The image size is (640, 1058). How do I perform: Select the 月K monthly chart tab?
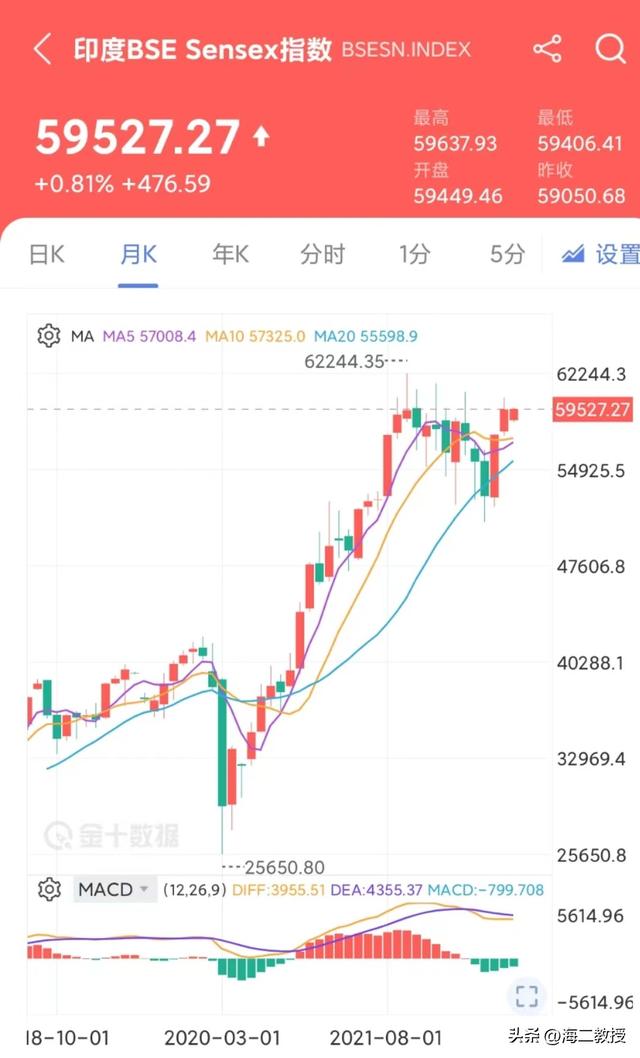pos(138,254)
